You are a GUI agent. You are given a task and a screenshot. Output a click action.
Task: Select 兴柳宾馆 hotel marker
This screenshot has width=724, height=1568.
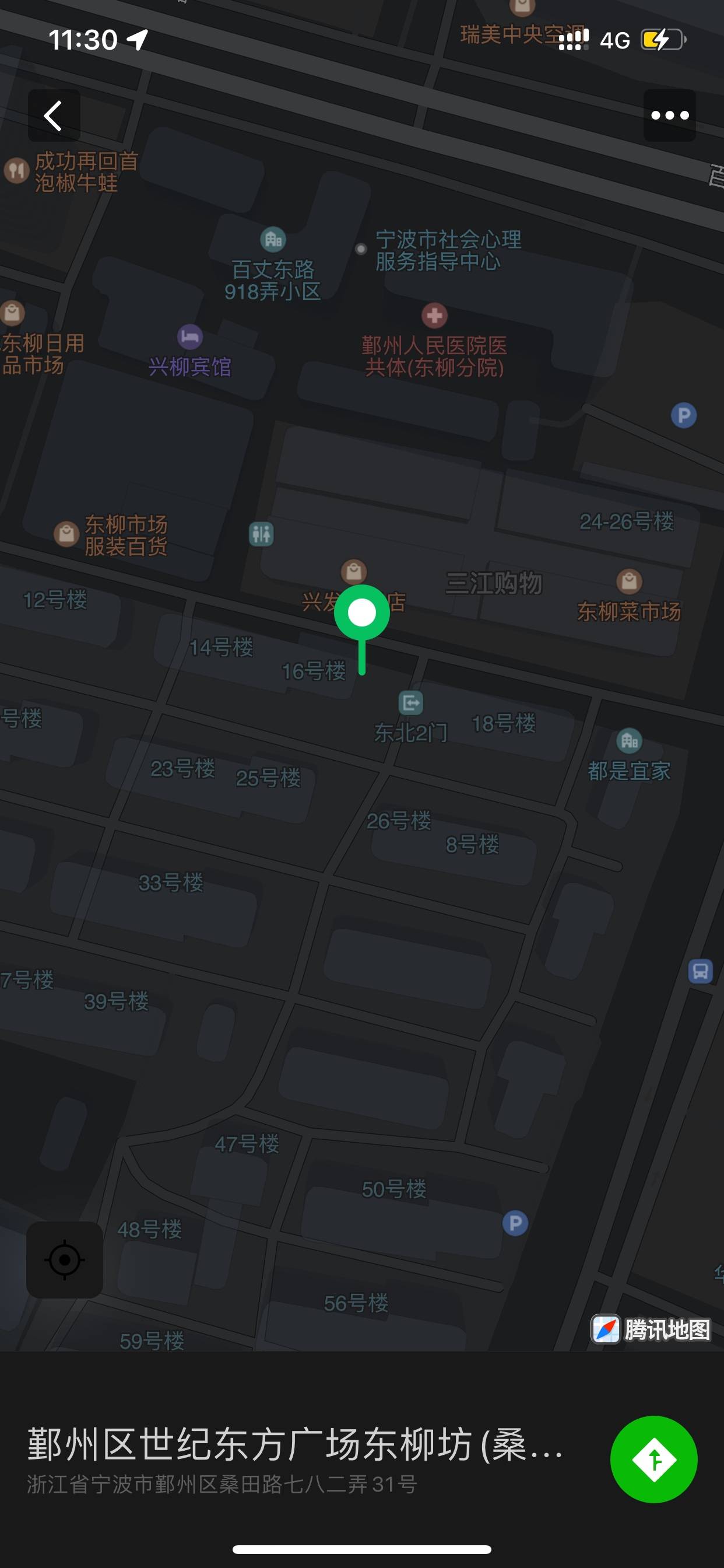coord(190,337)
